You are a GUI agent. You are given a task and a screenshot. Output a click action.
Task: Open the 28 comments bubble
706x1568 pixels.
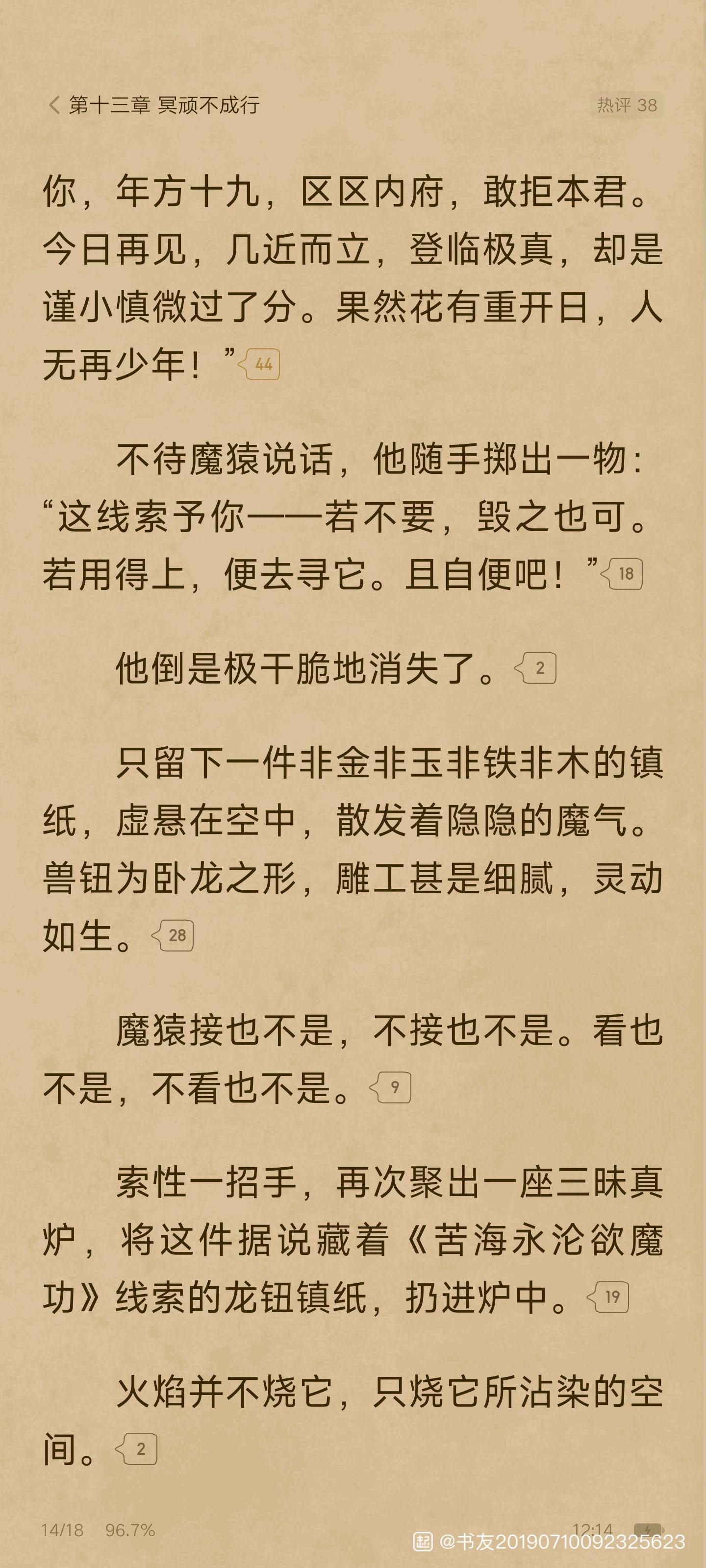[174, 935]
